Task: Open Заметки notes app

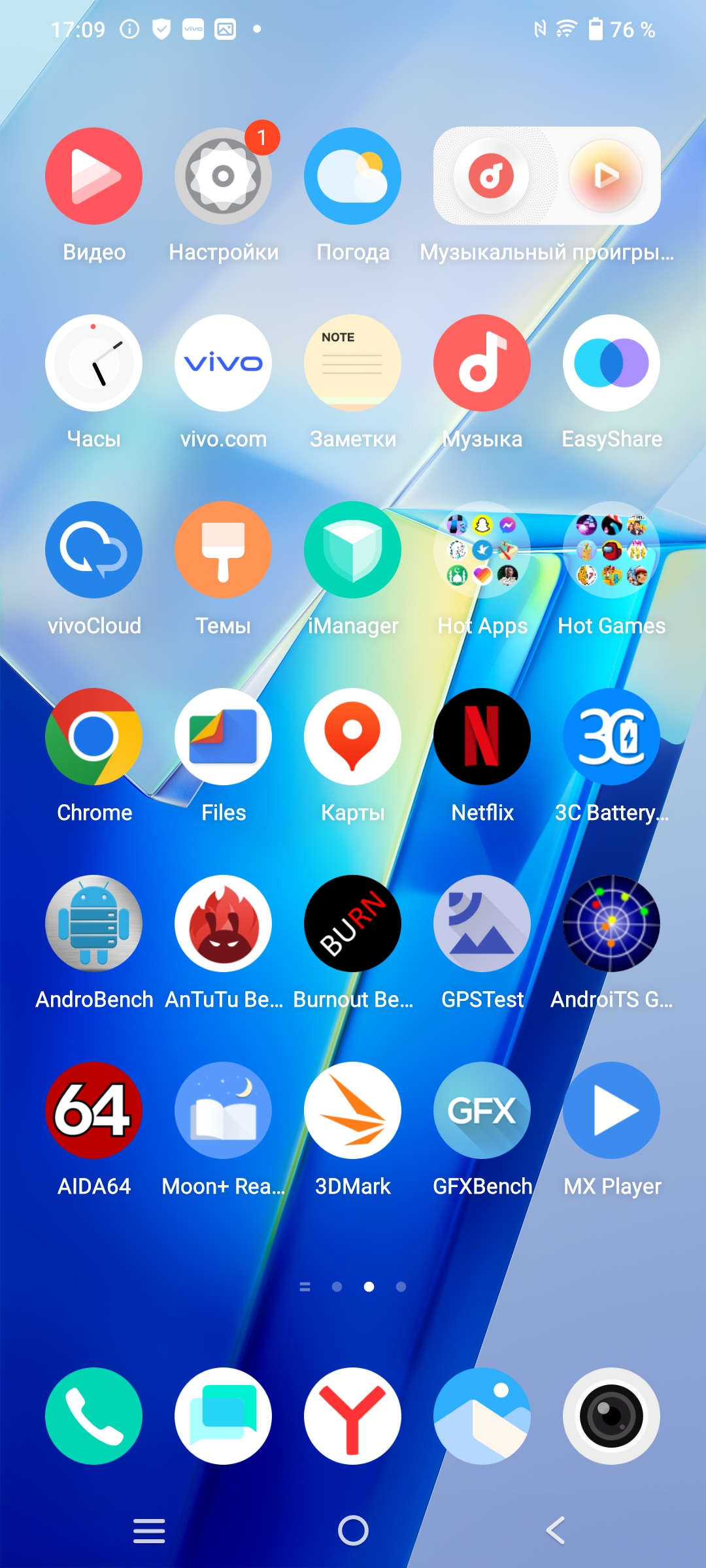Action: 352,363
